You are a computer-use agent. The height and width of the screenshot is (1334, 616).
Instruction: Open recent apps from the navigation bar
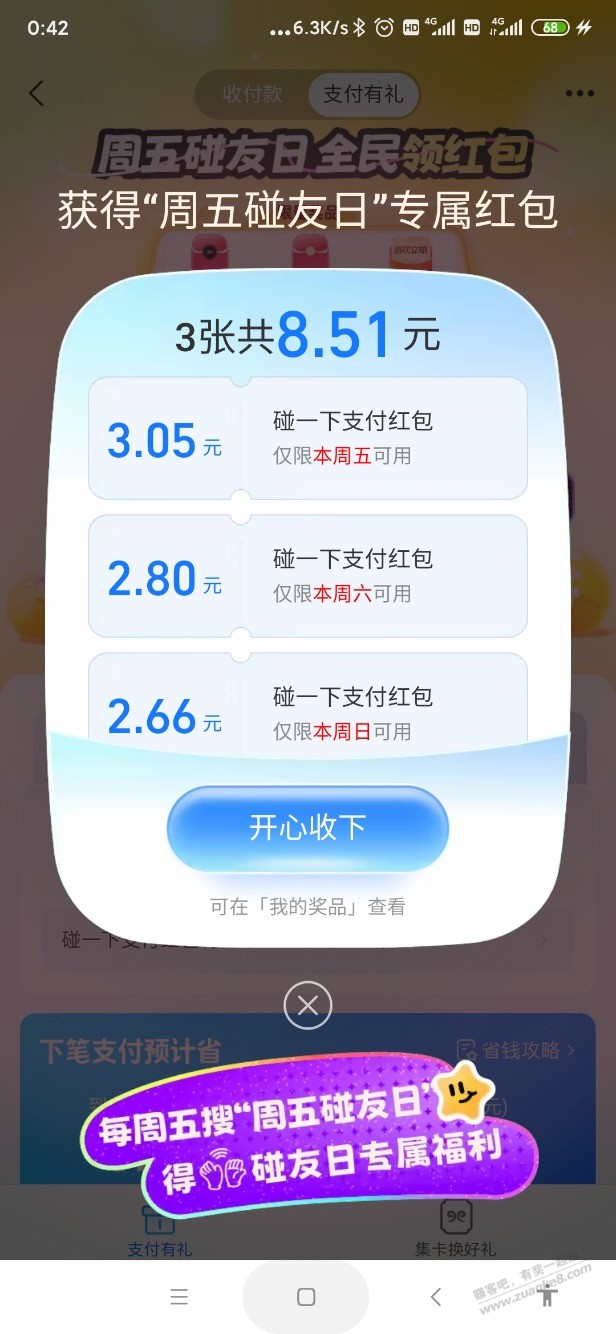tap(179, 1297)
